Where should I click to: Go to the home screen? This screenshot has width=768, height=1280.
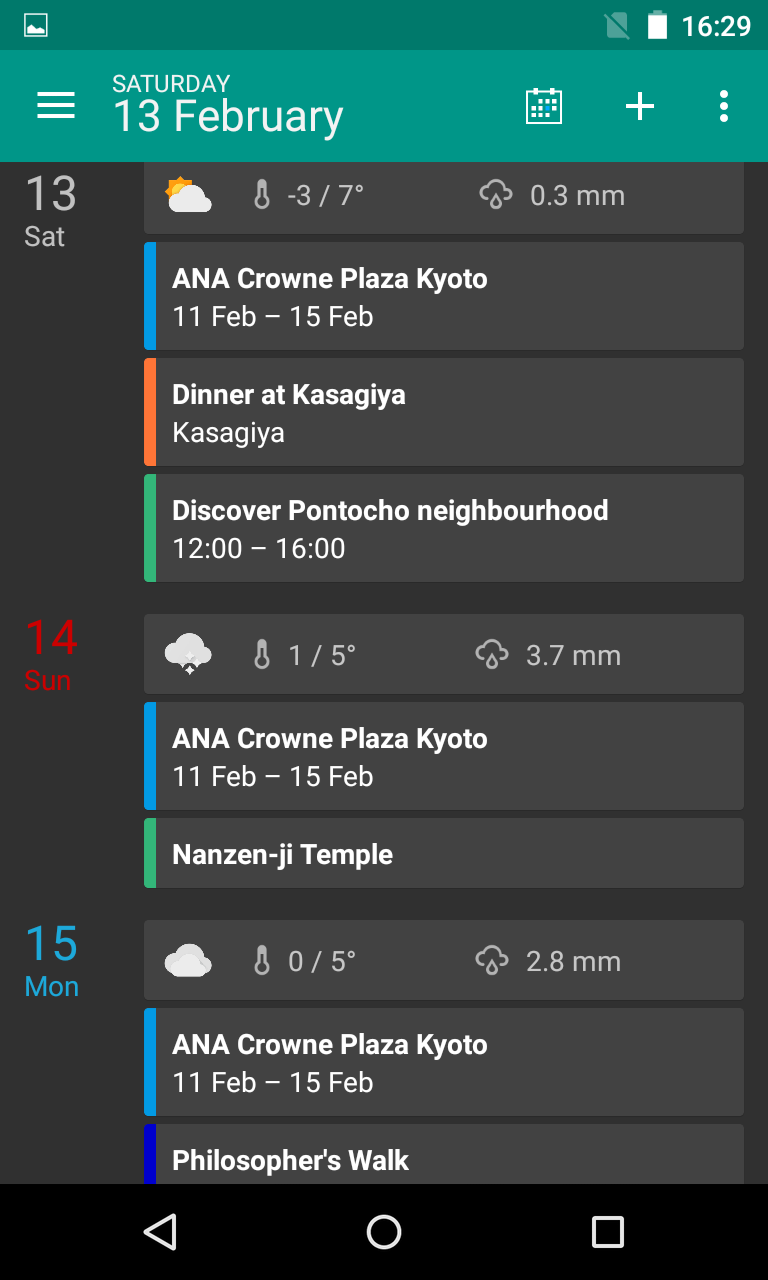point(384,1232)
